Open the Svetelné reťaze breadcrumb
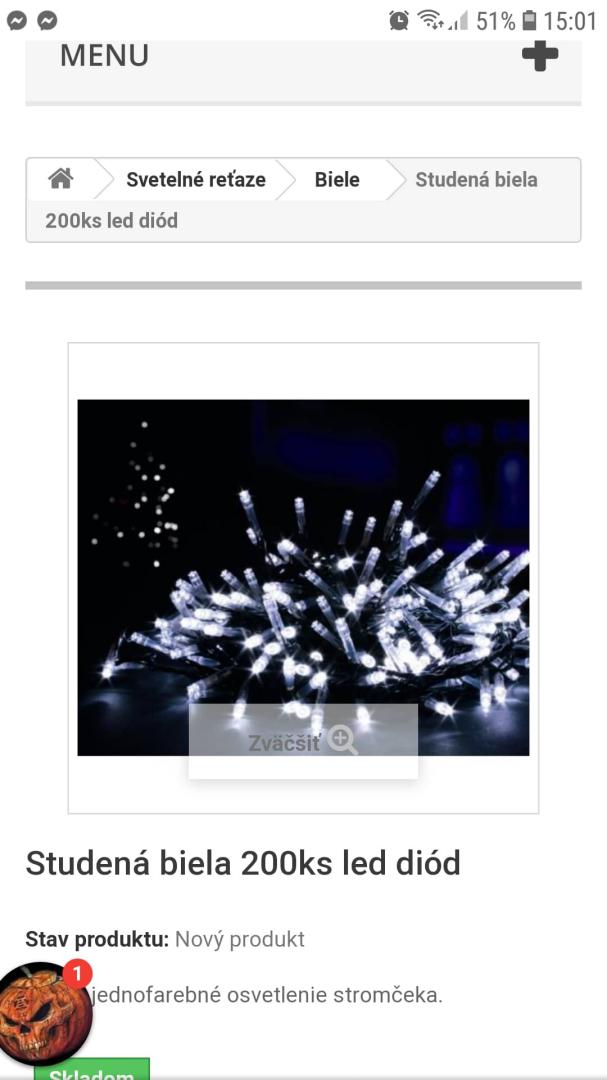 pos(196,180)
